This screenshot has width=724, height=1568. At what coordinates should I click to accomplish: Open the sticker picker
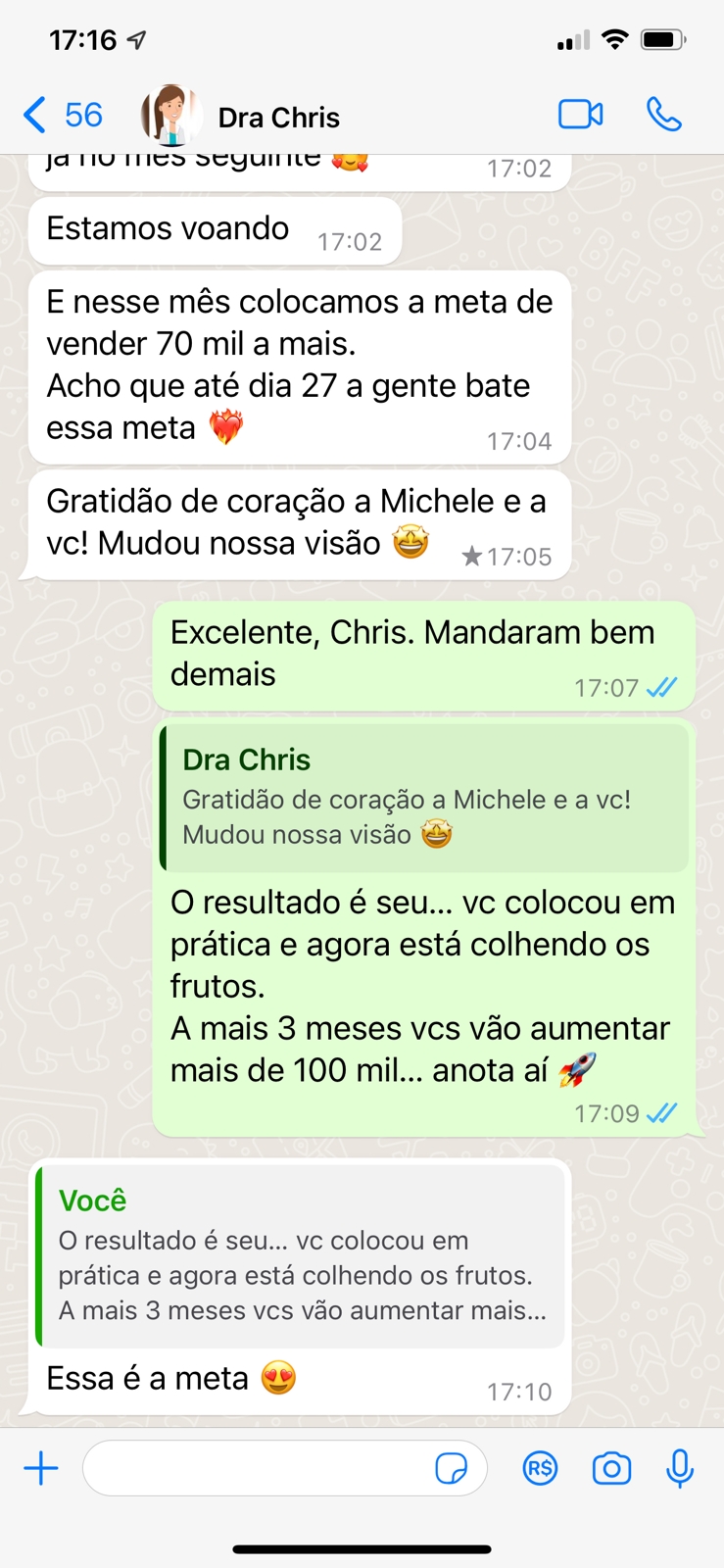451,1468
